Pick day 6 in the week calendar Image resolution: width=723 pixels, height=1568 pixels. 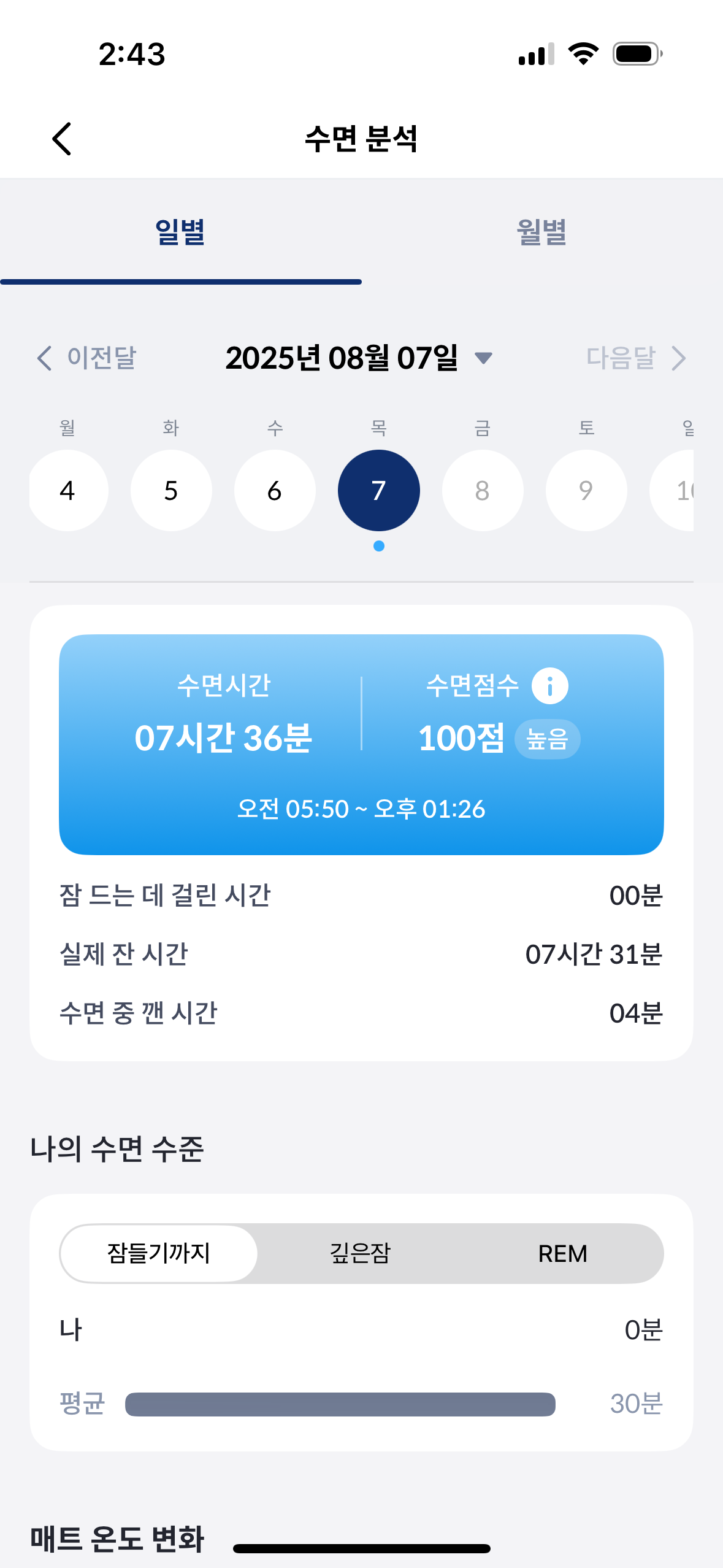coord(275,491)
